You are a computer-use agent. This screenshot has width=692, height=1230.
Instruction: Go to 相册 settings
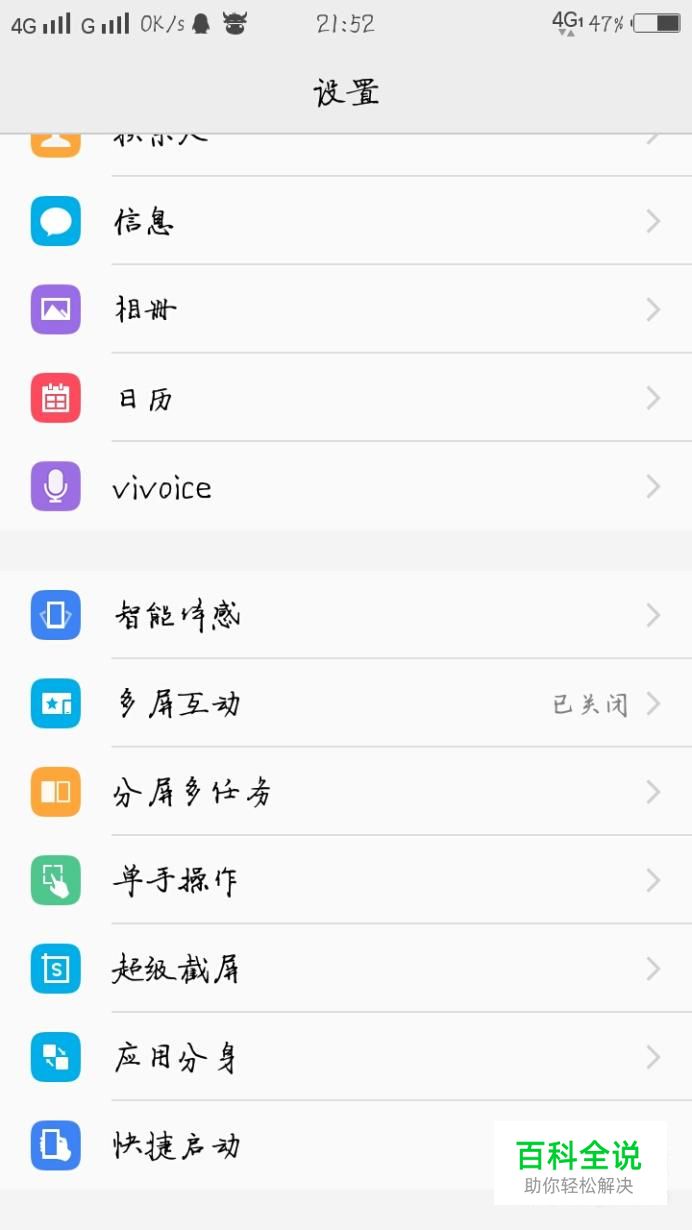click(x=346, y=310)
